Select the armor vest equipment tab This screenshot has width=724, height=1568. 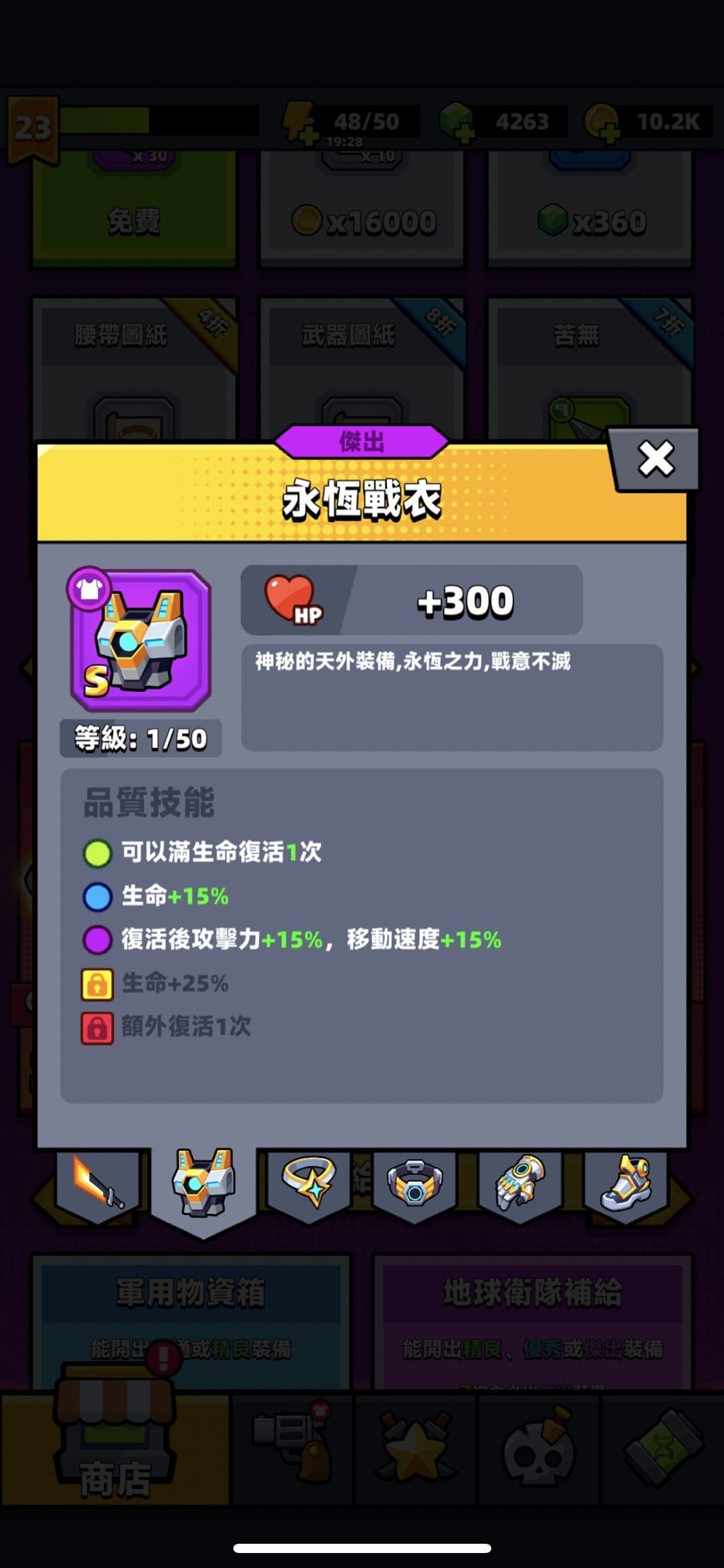[x=203, y=1183]
